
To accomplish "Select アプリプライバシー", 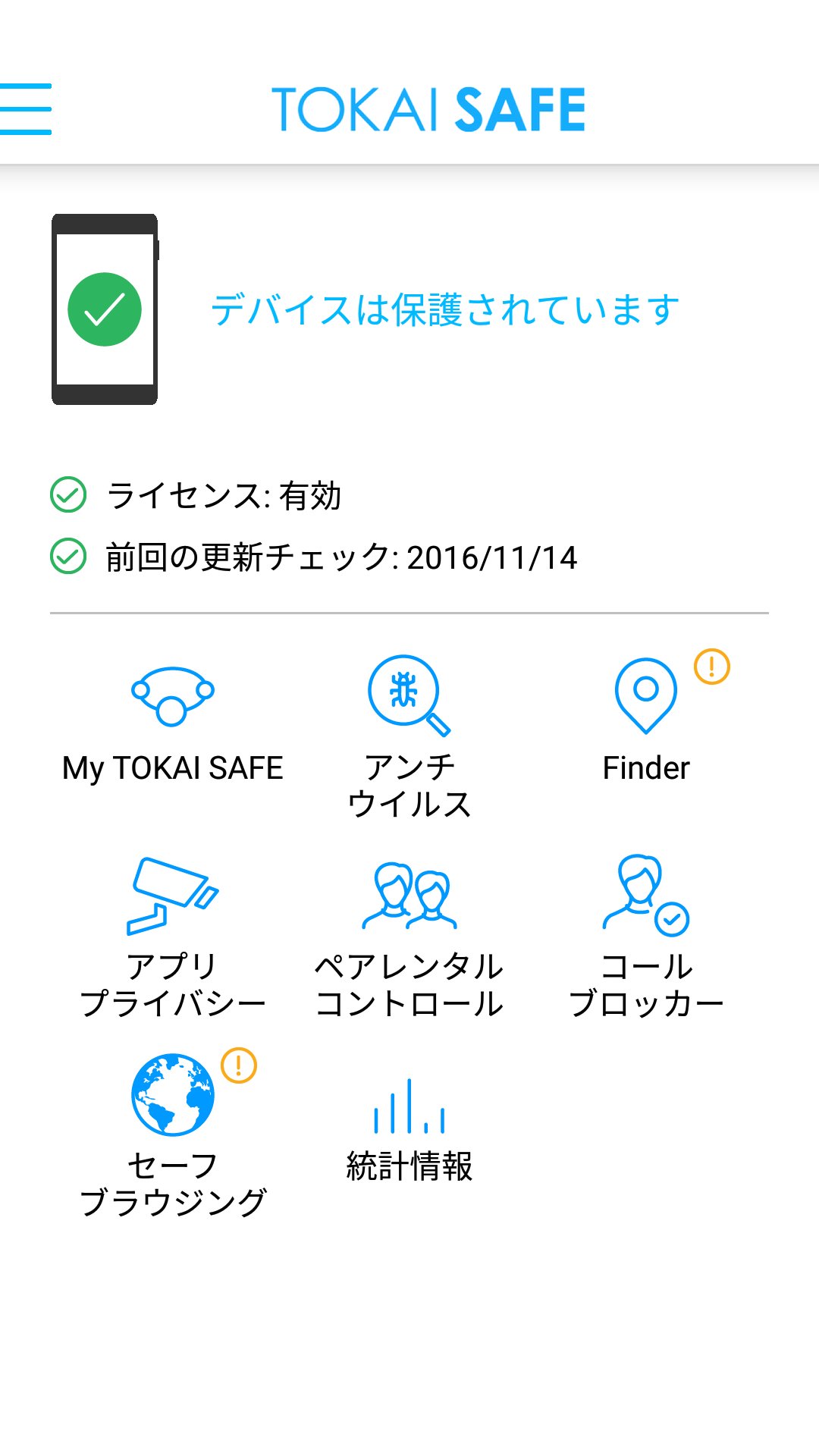I will tap(173, 938).
